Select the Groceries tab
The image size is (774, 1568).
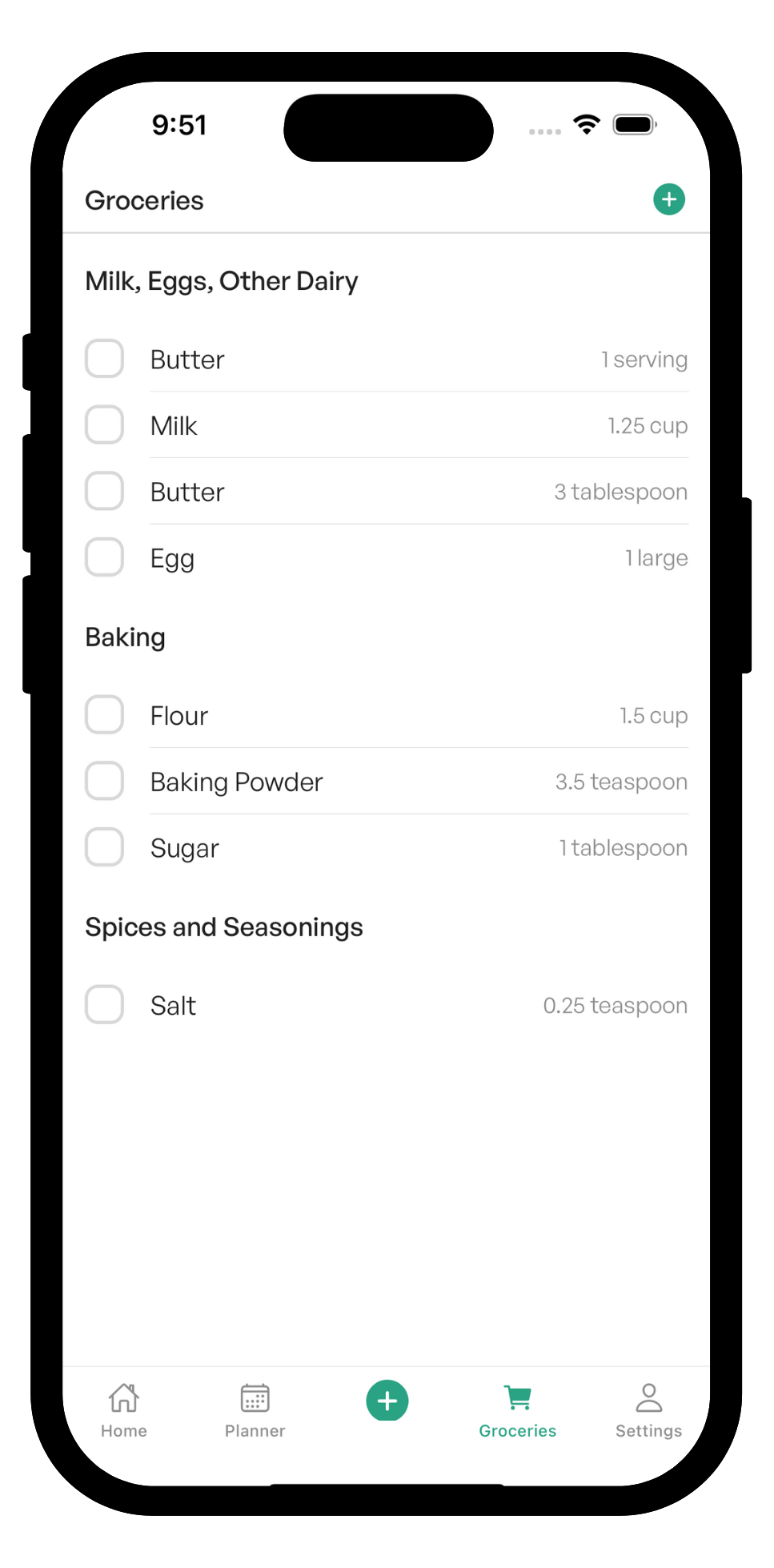[518, 1410]
